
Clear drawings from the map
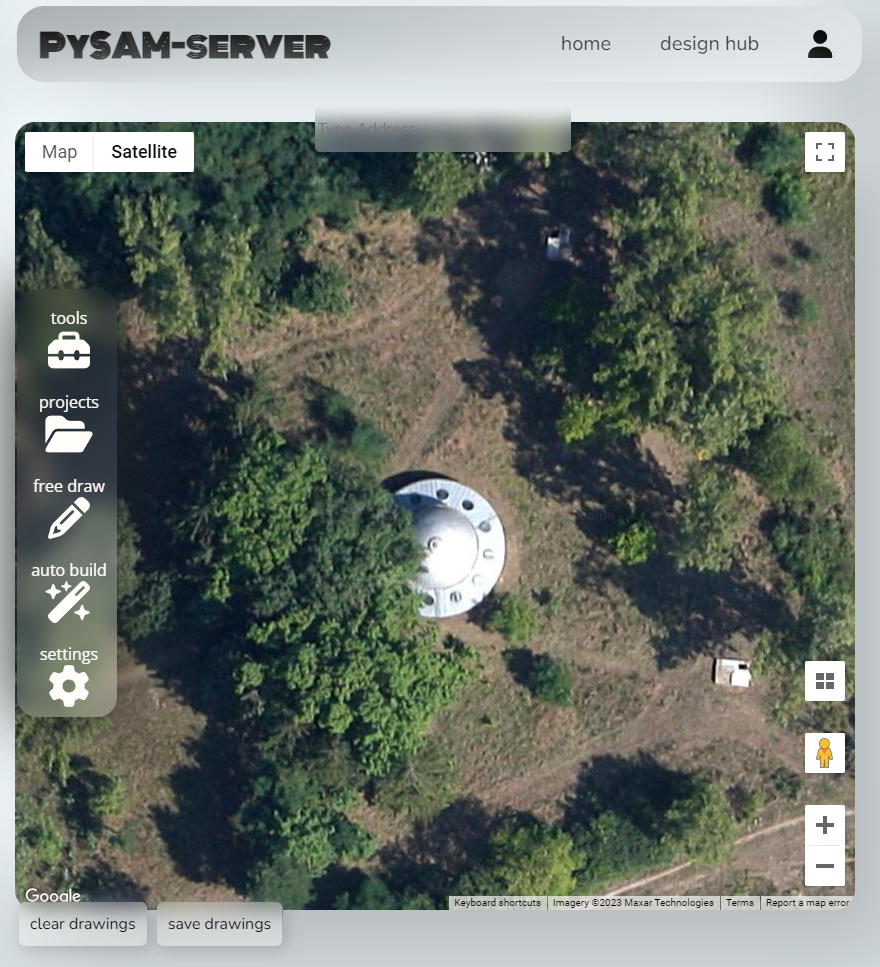[x=83, y=924]
